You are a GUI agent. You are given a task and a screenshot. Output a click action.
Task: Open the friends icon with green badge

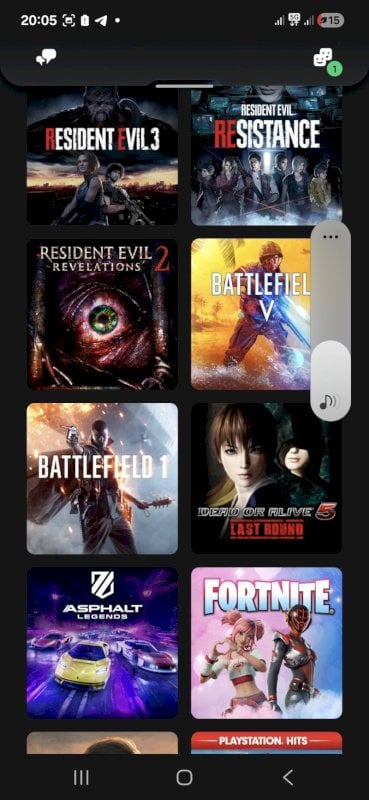click(x=326, y=60)
